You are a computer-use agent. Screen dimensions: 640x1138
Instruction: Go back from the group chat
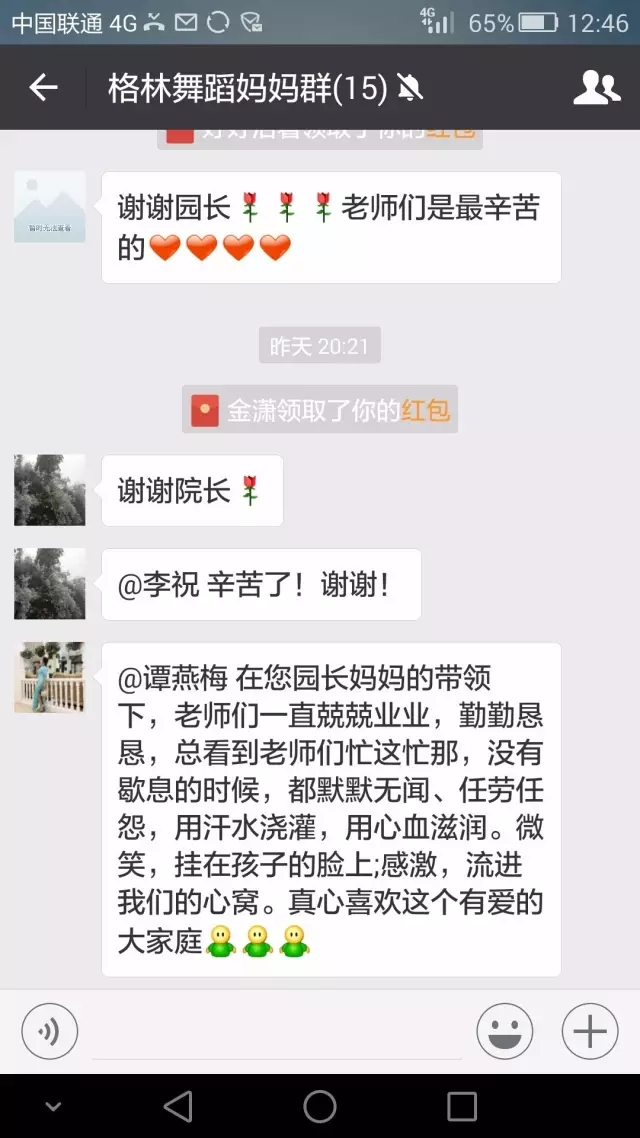[43, 88]
